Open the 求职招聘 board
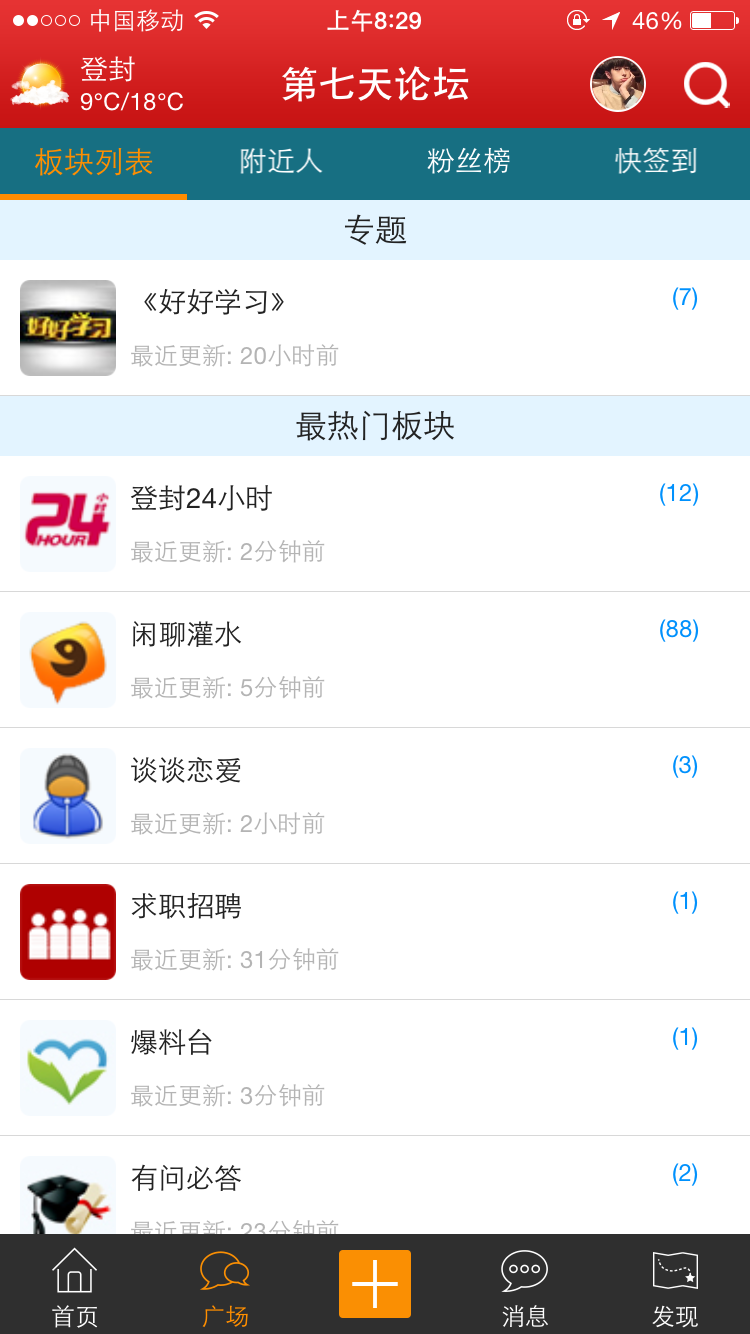750x1334 pixels. pos(375,932)
